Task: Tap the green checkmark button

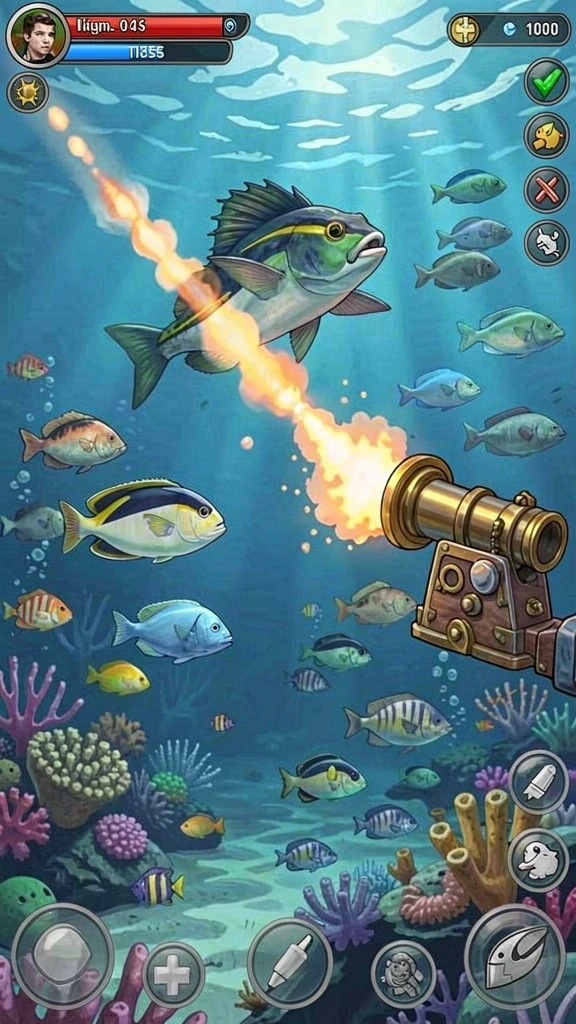Action: [547, 81]
